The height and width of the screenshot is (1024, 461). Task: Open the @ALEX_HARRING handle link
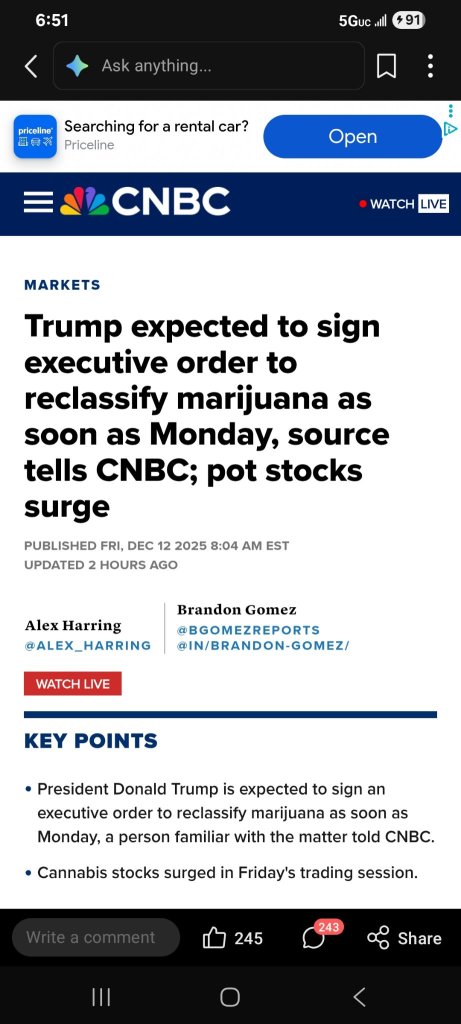point(87,646)
